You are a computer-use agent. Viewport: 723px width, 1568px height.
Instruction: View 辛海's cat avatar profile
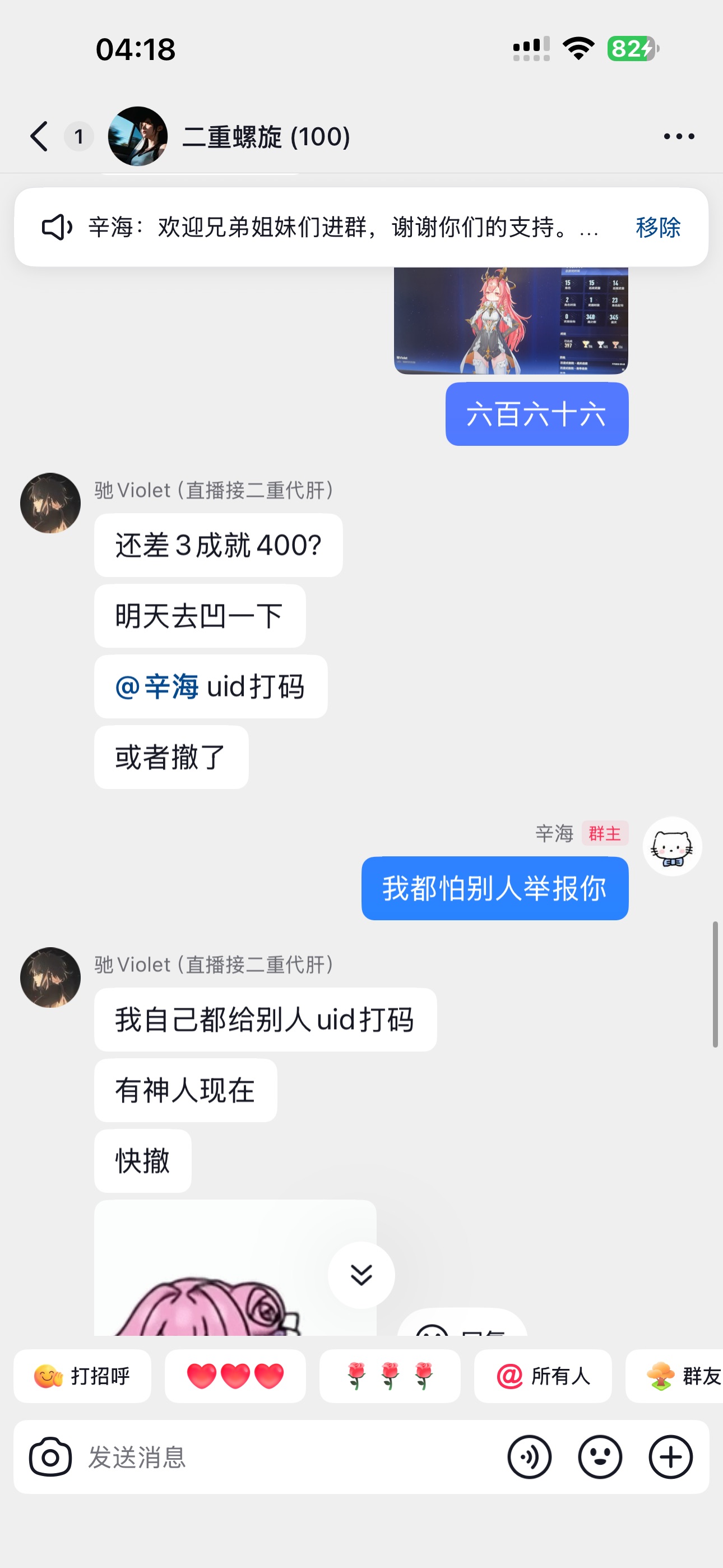[x=672, y=846]
